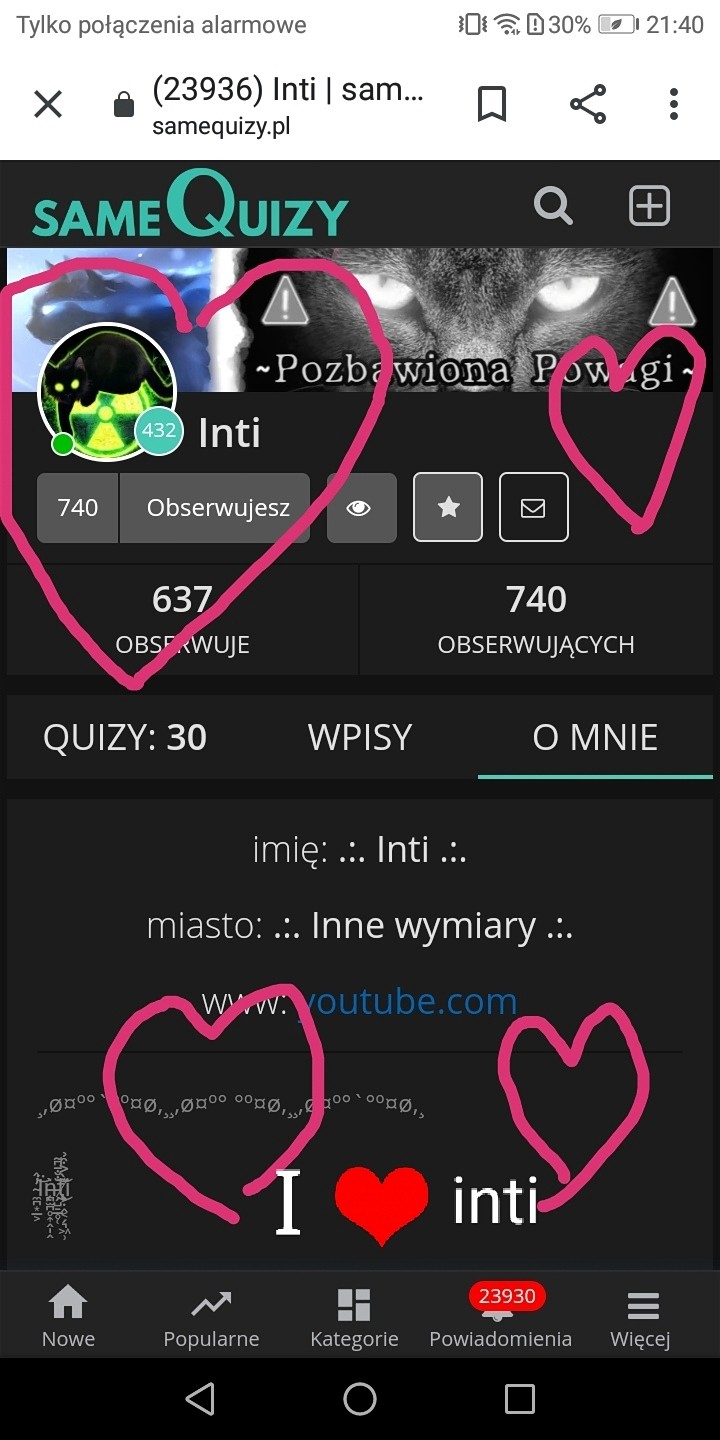The width and height of the screenshot is (720, 1440).
Task: Open the Popularne section
Action: (211, 1317)
